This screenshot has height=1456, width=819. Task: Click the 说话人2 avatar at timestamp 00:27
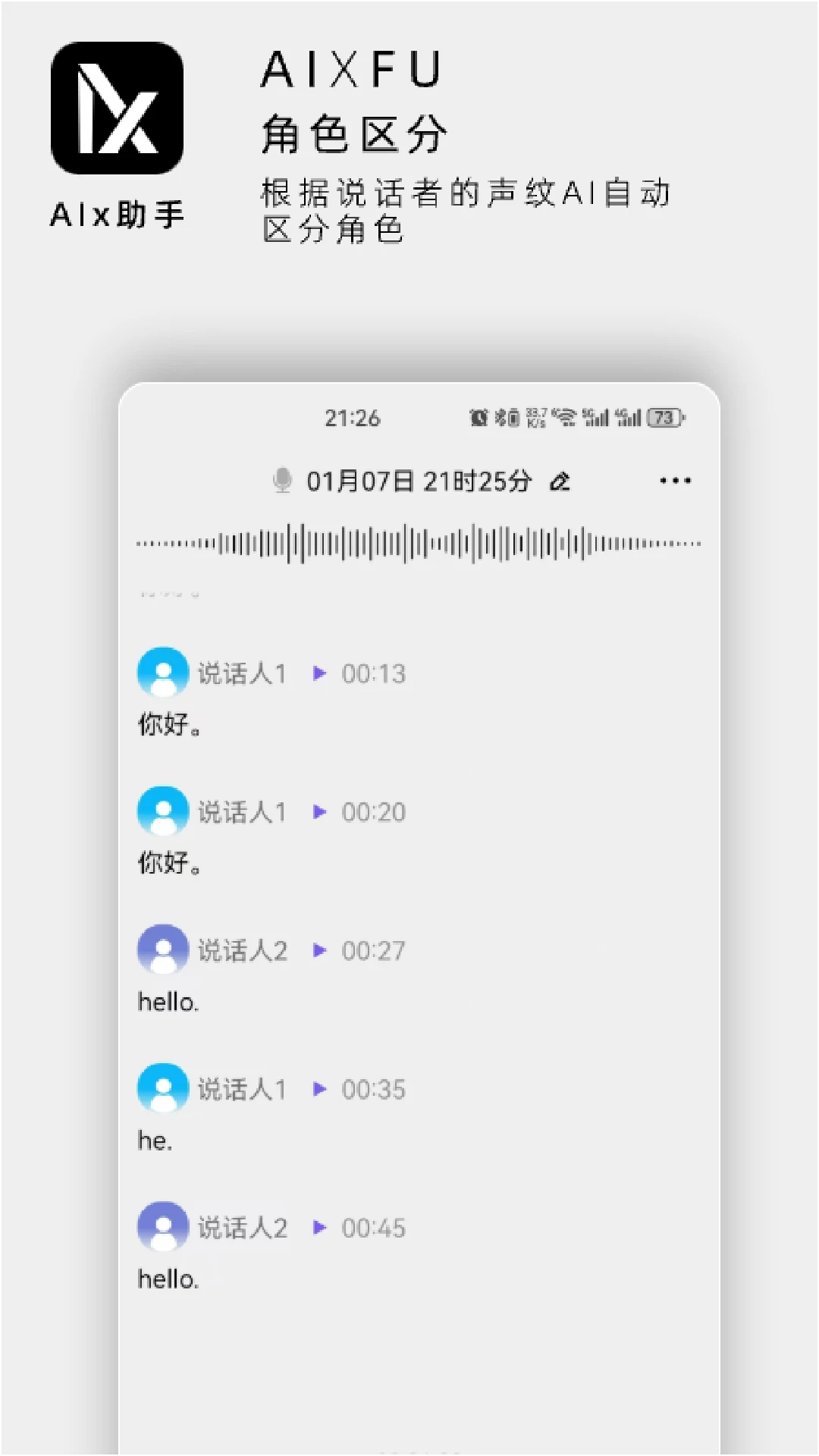tap(162, 950)
